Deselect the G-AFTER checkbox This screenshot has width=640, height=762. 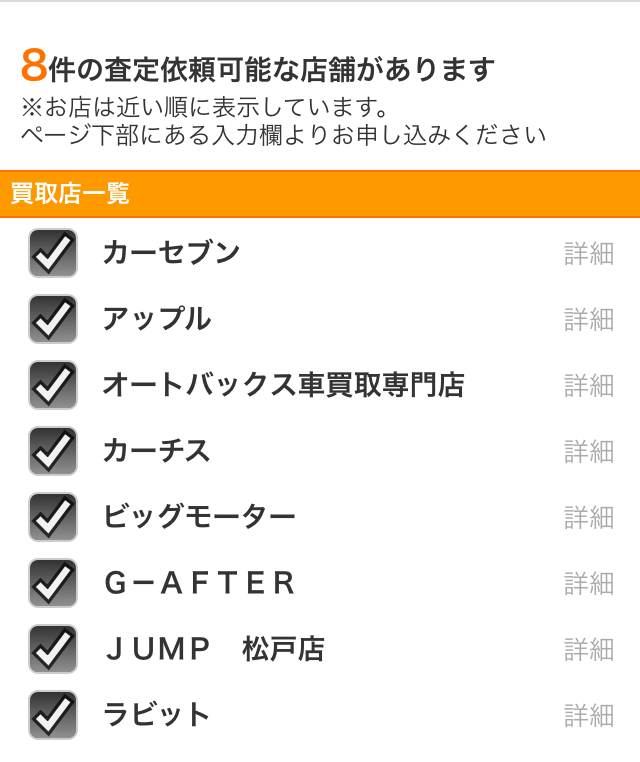(53, 583)
